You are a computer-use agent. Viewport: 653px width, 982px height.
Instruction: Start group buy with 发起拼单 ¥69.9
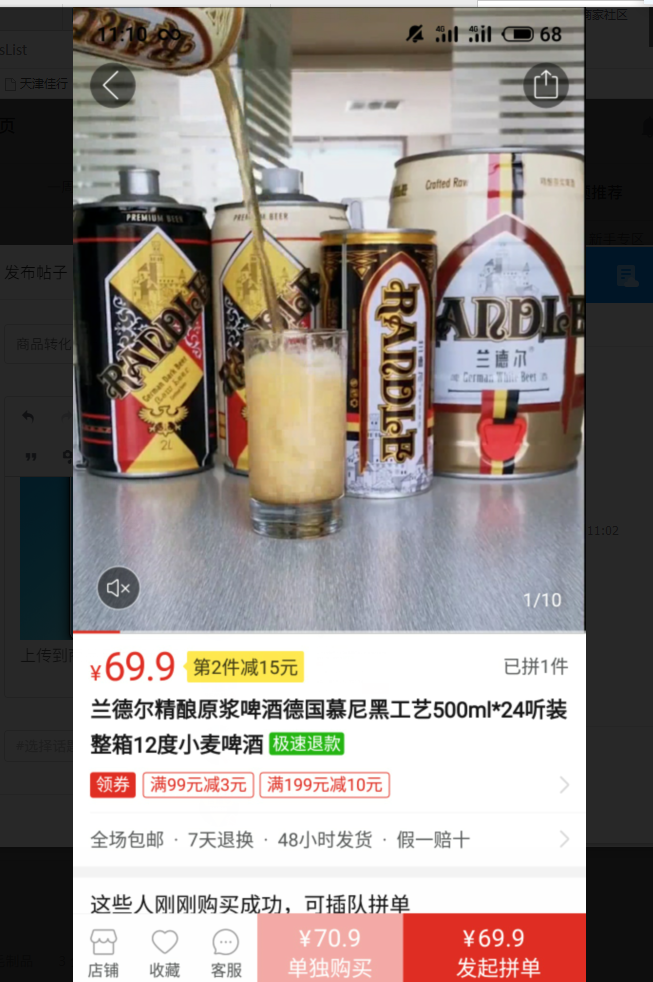tap(495, 950)
